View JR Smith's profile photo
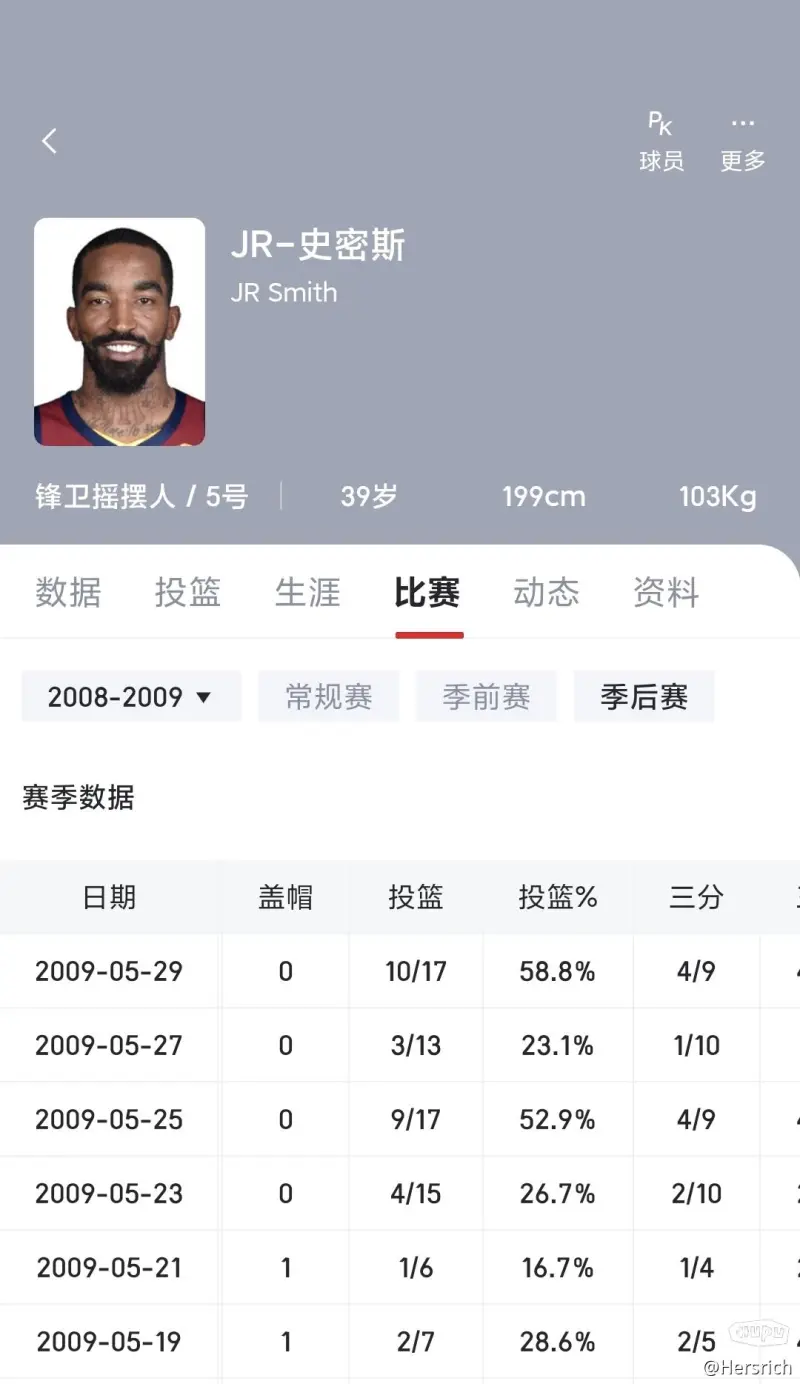The image size is (800, 1384). point(119,332)
